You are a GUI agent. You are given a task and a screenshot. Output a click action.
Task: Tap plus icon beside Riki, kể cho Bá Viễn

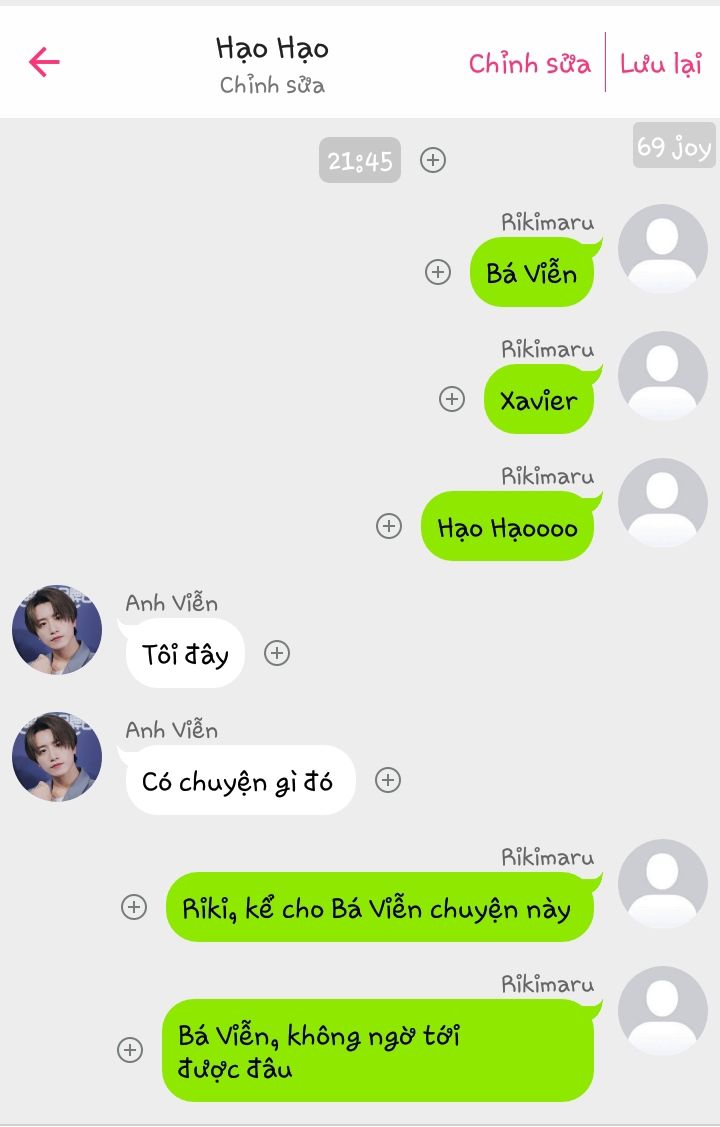click(x=133, y=907)
